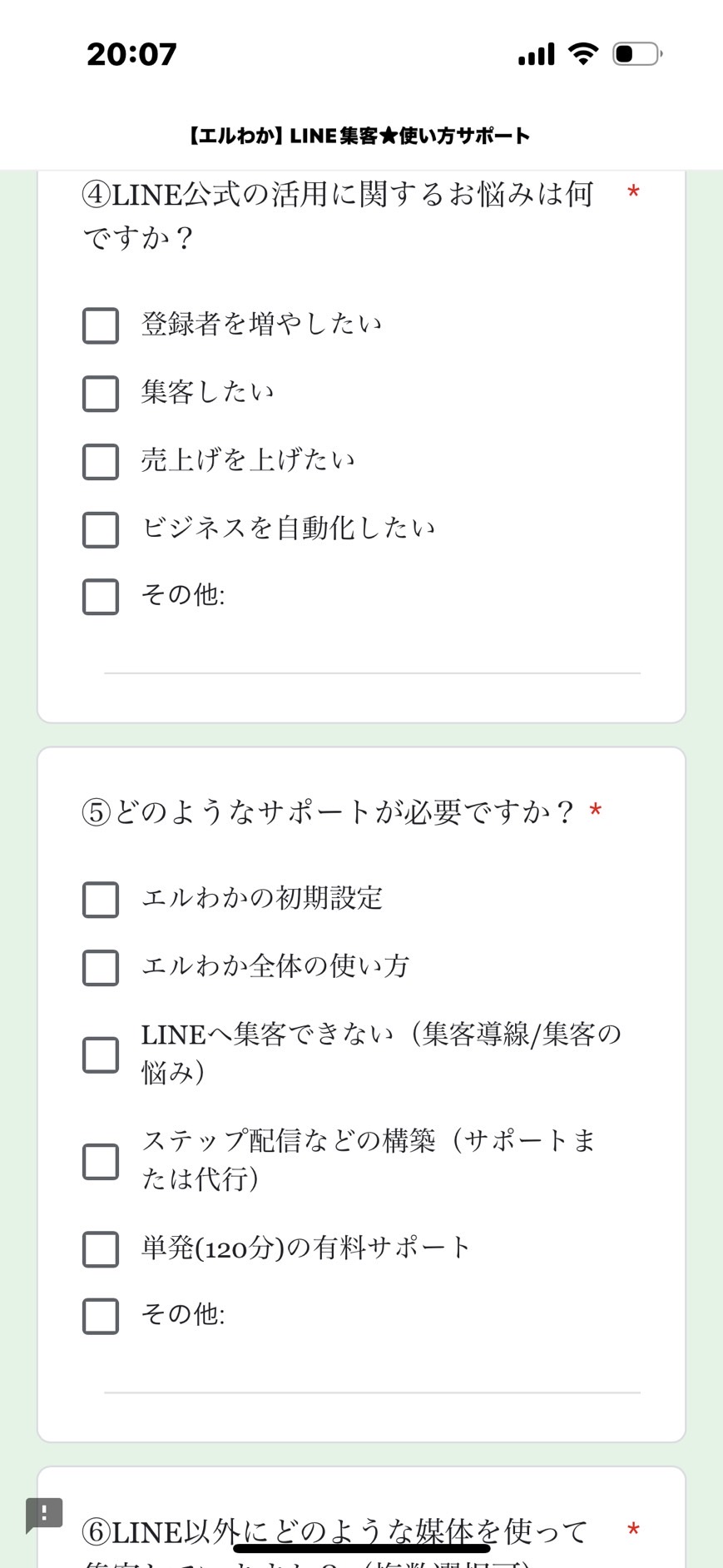Tap the その他 text field in question ④
The height and width of the screenshot is (1568, 723).
(372, 657)
